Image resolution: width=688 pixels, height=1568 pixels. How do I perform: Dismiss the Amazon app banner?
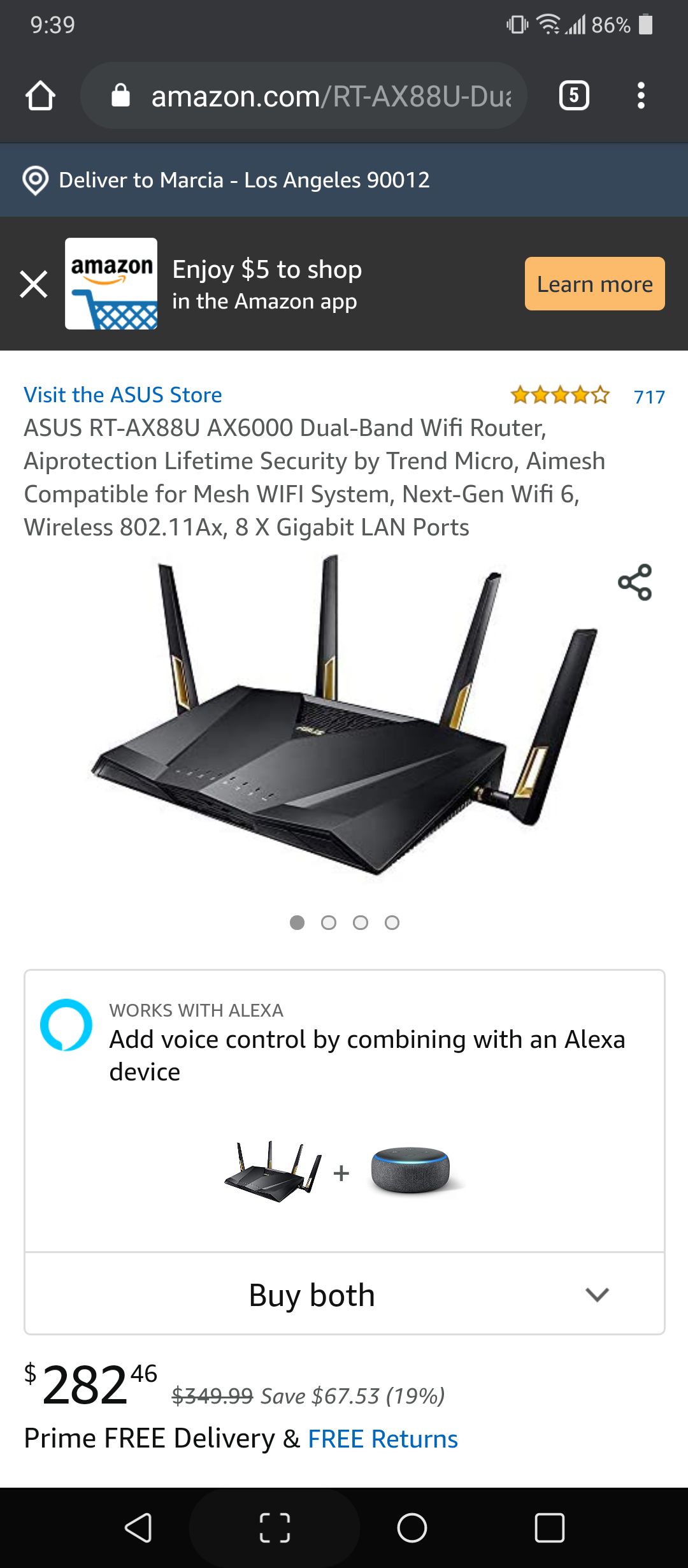[x=34, y=284]
